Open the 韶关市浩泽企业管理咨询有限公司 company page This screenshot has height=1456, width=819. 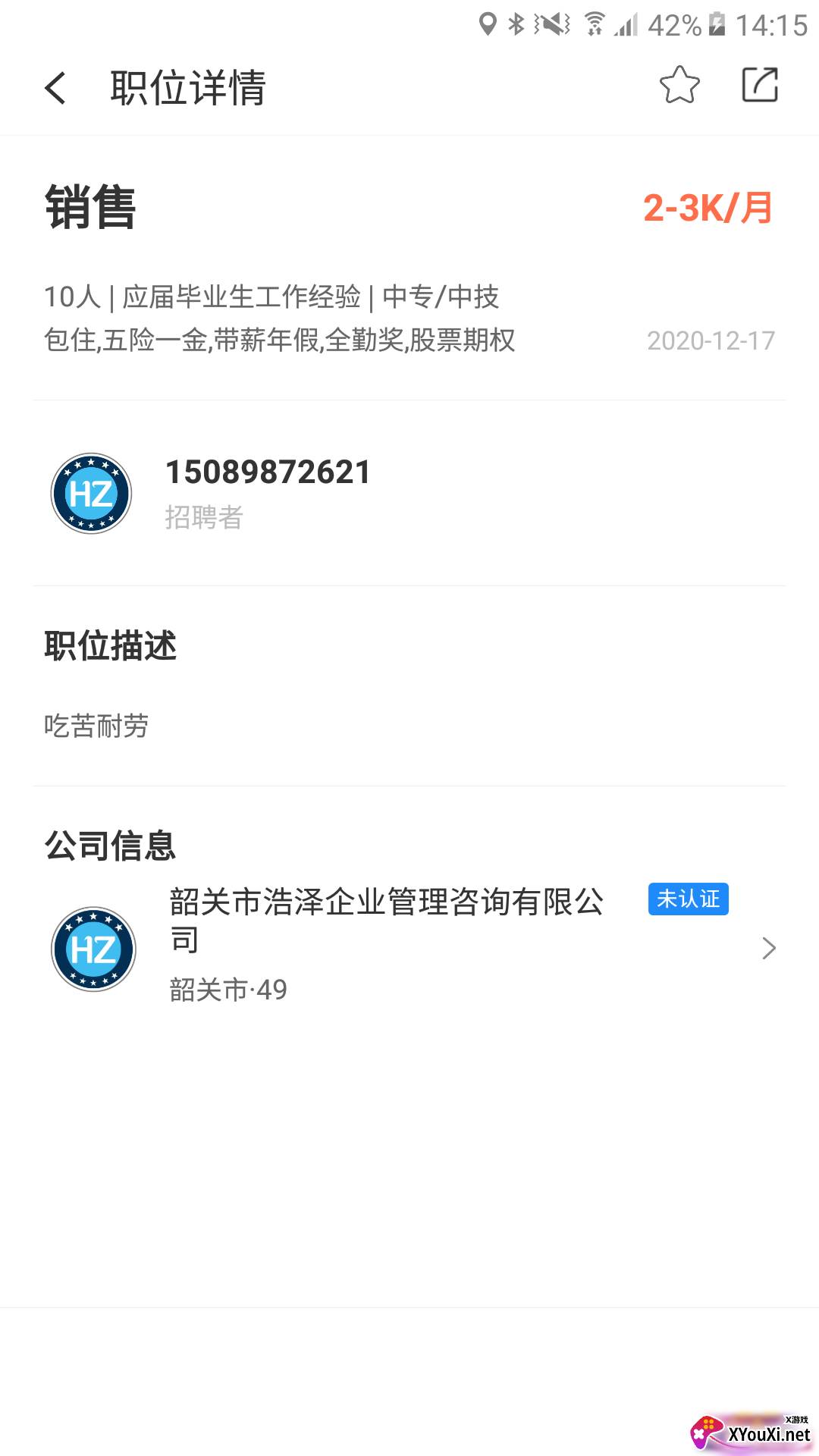click(409, 946)
